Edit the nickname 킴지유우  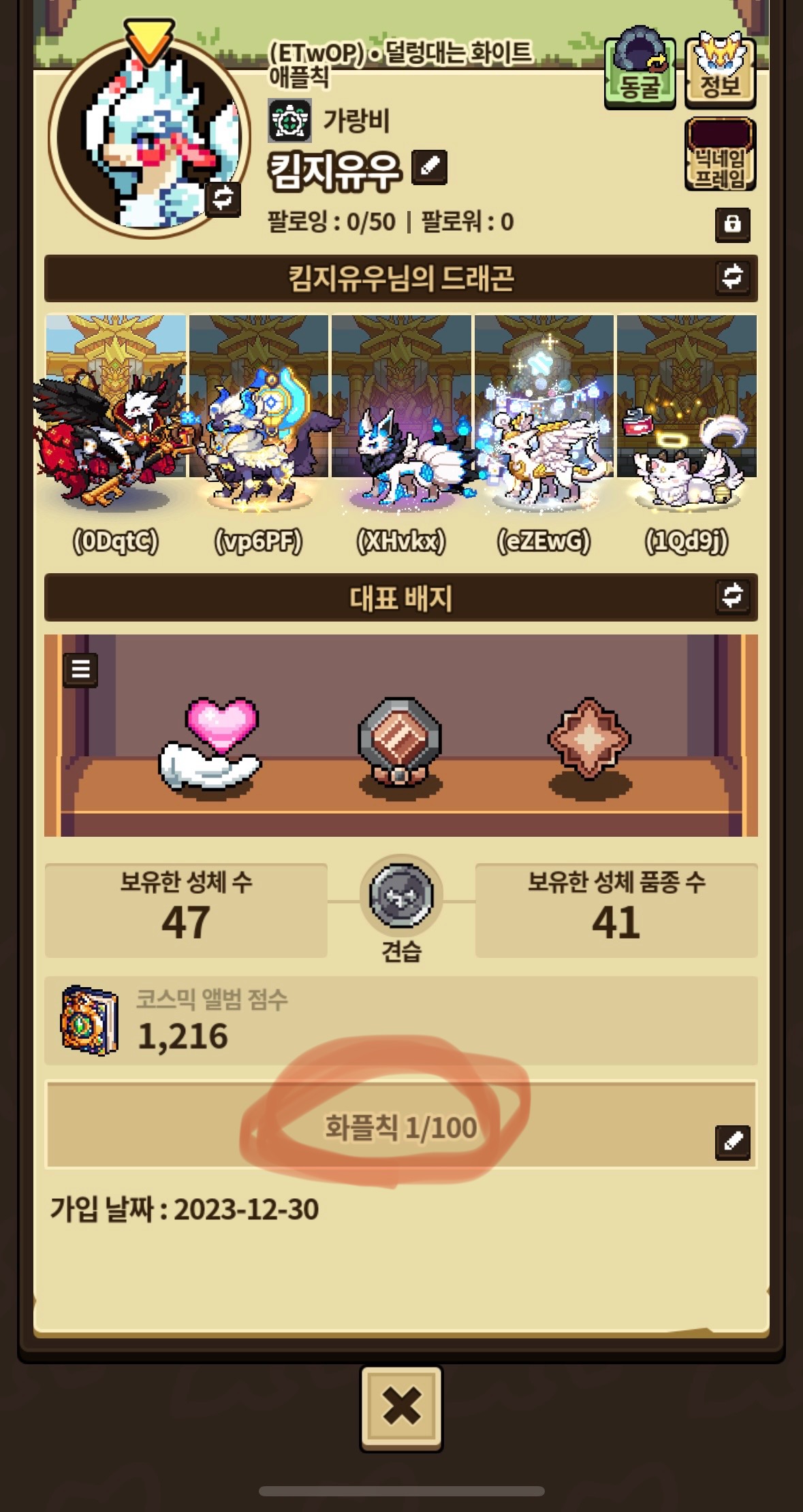429,167
